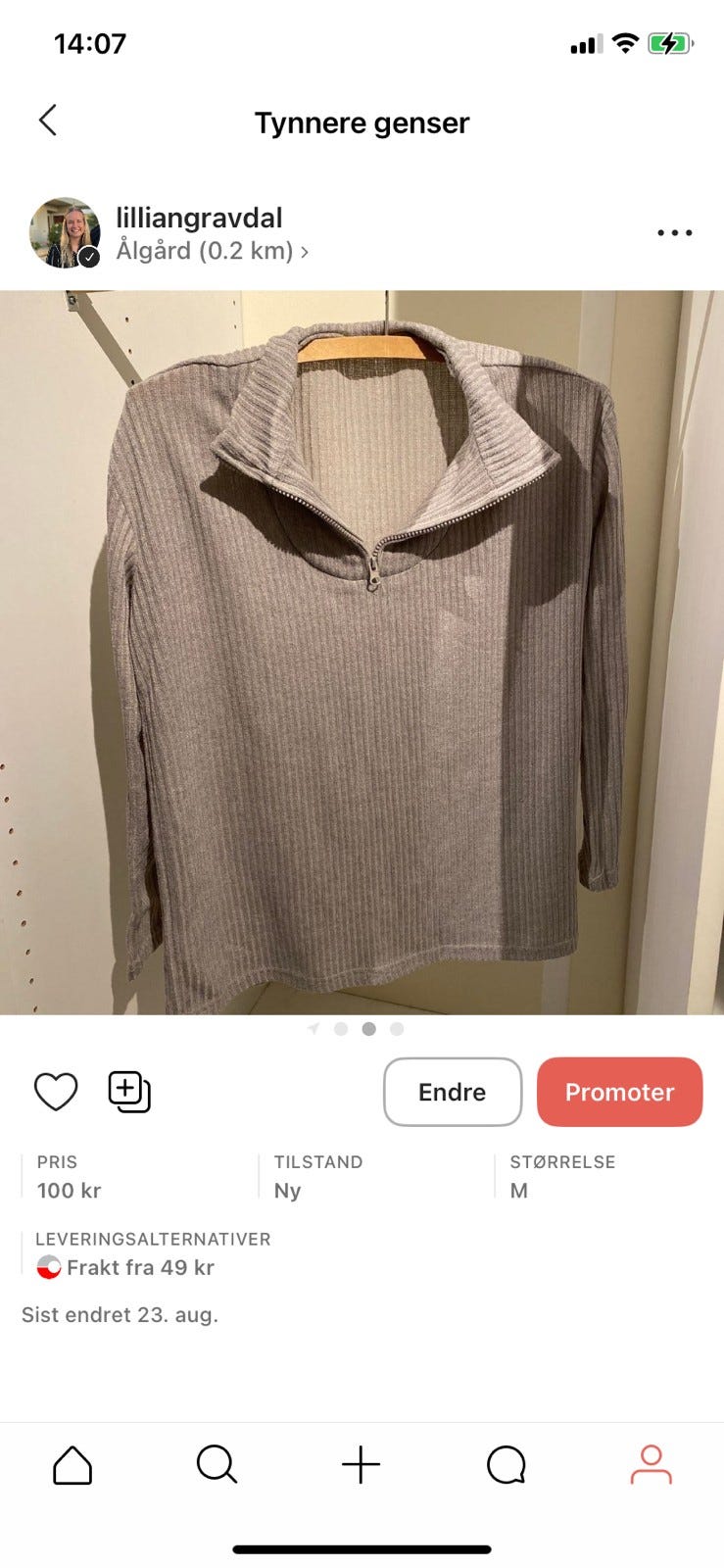Create a new listing with the plus icon
Viewport: 724px width, 1568px height.
[362, 1465]
